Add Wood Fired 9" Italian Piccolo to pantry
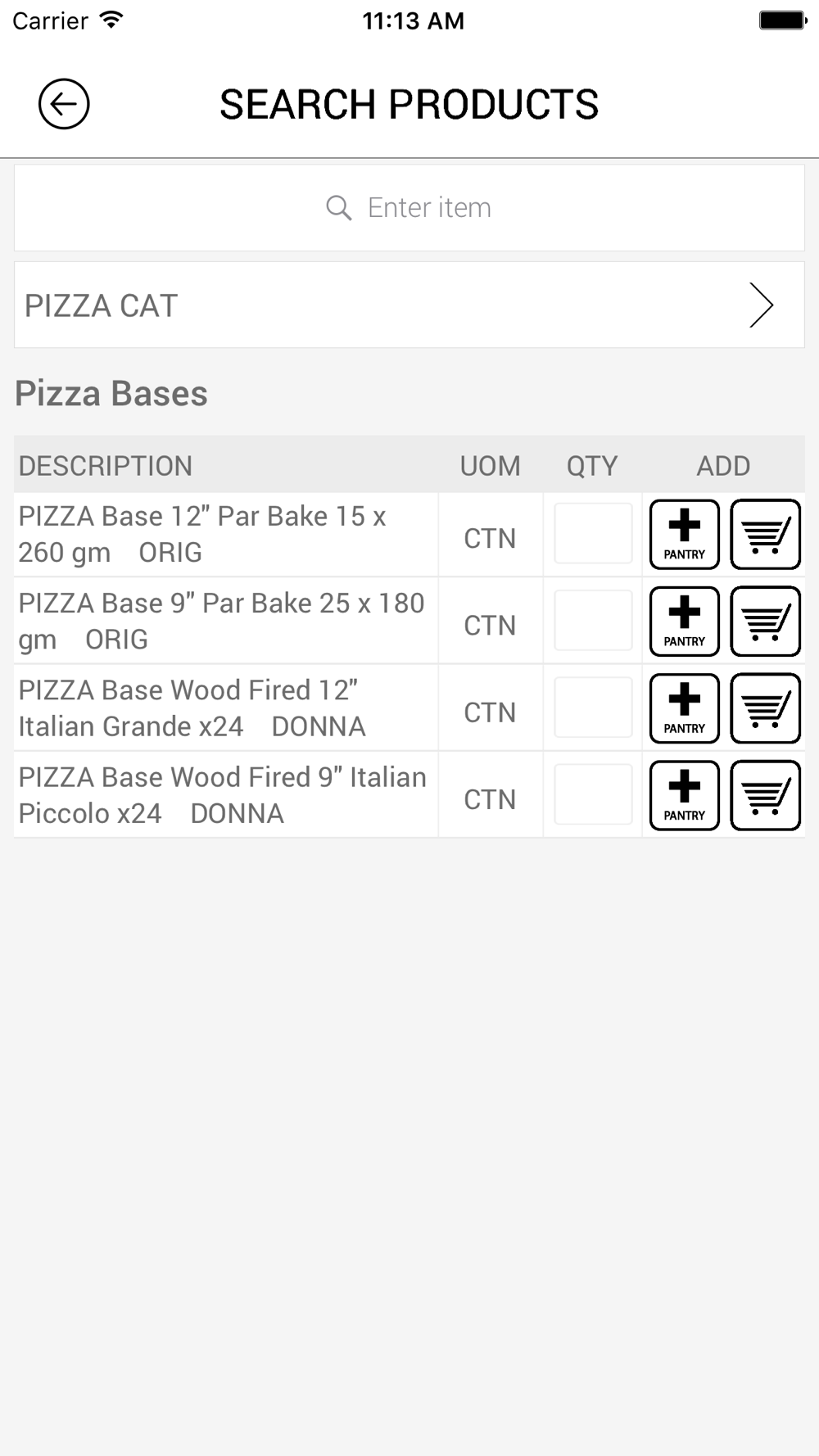Viewport: 819px width, 1456px height. pos(685,795)
